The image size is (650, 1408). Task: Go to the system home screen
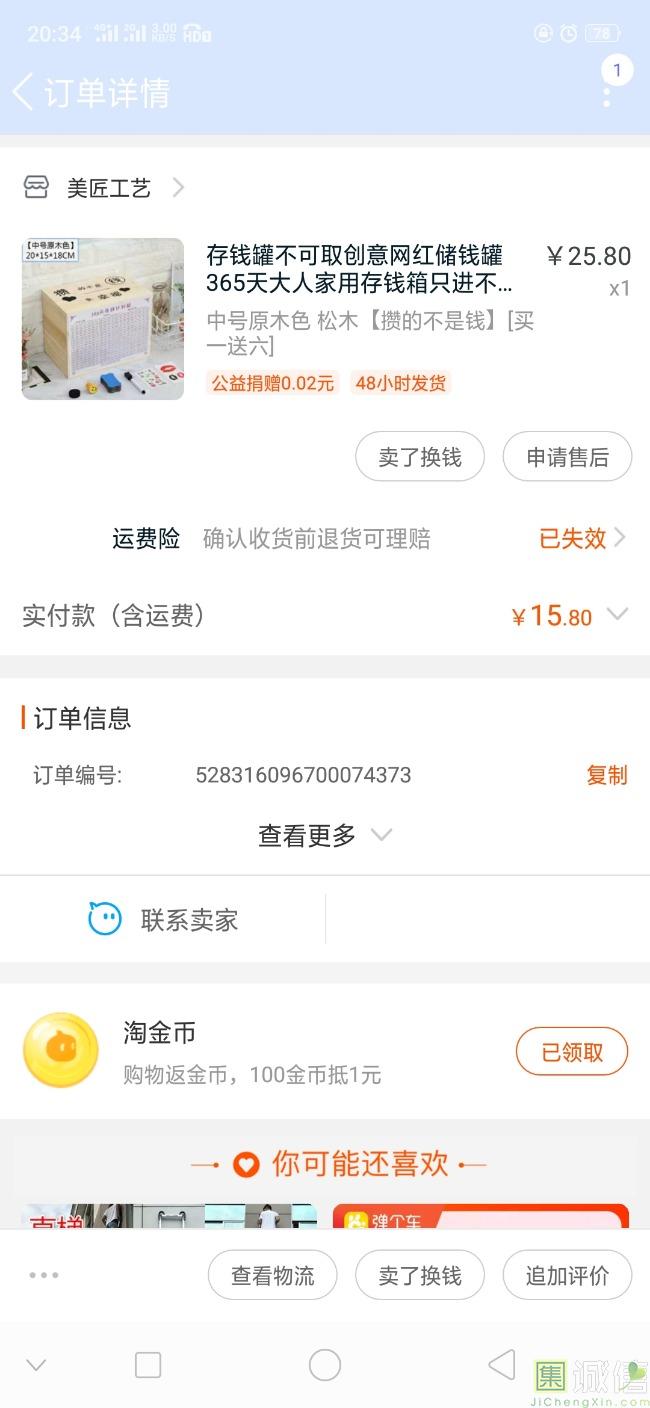pyautogui.click(x=325, y=1364)
